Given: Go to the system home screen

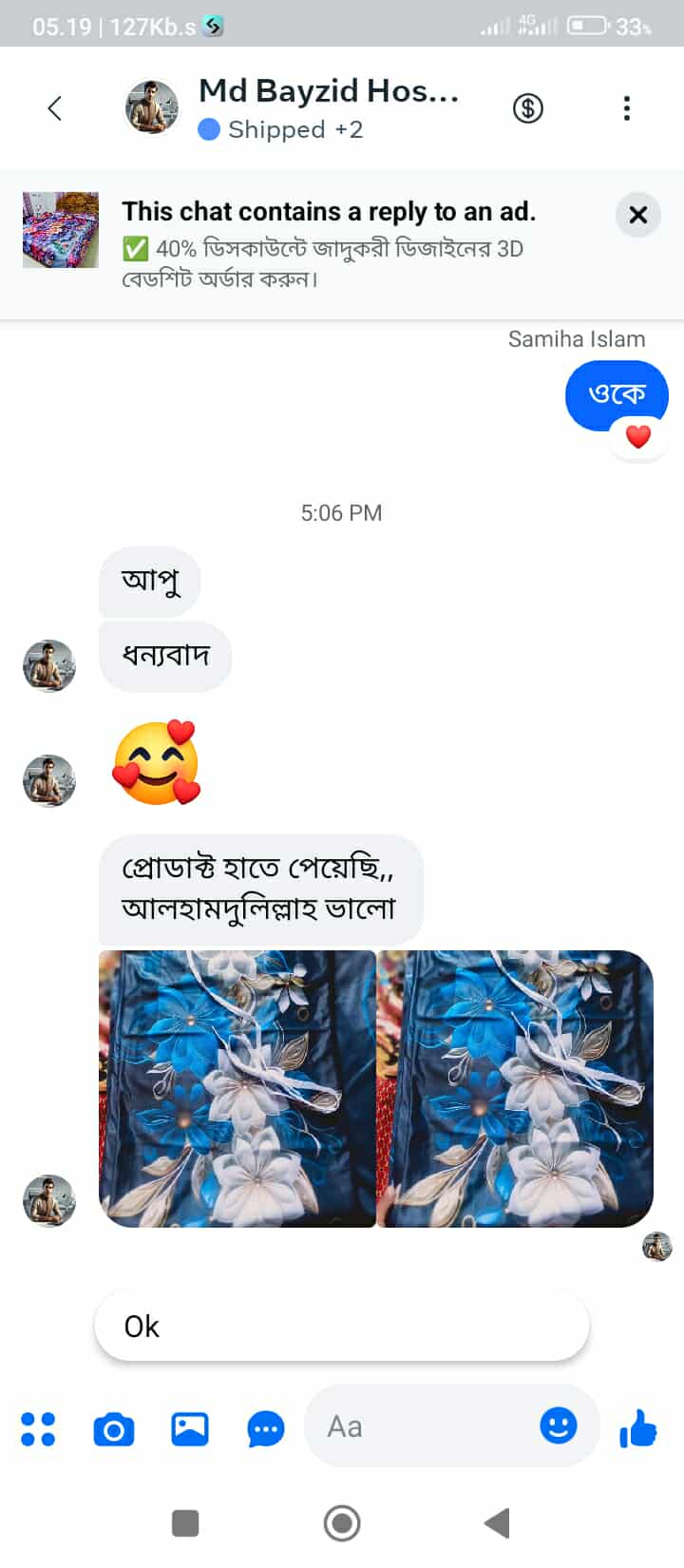Looking at the screenshot, I should (342, 1523).
